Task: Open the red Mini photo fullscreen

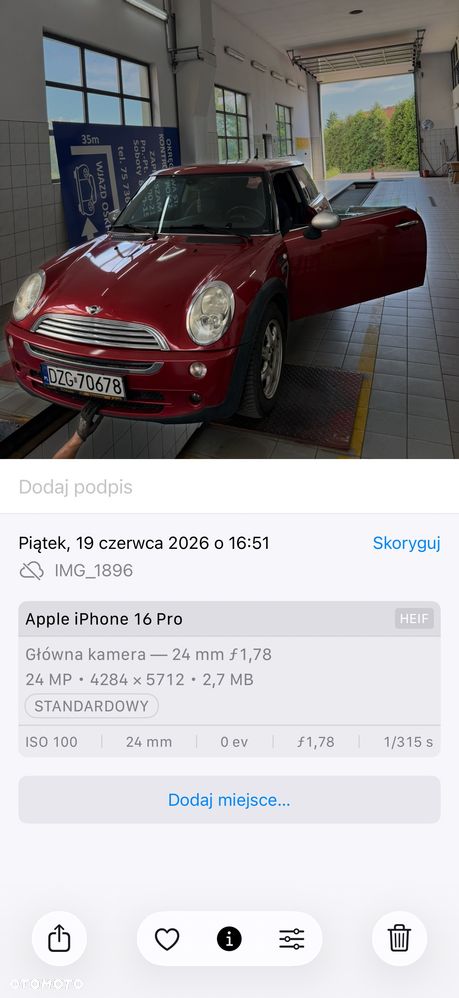Action: coord(229,229)
